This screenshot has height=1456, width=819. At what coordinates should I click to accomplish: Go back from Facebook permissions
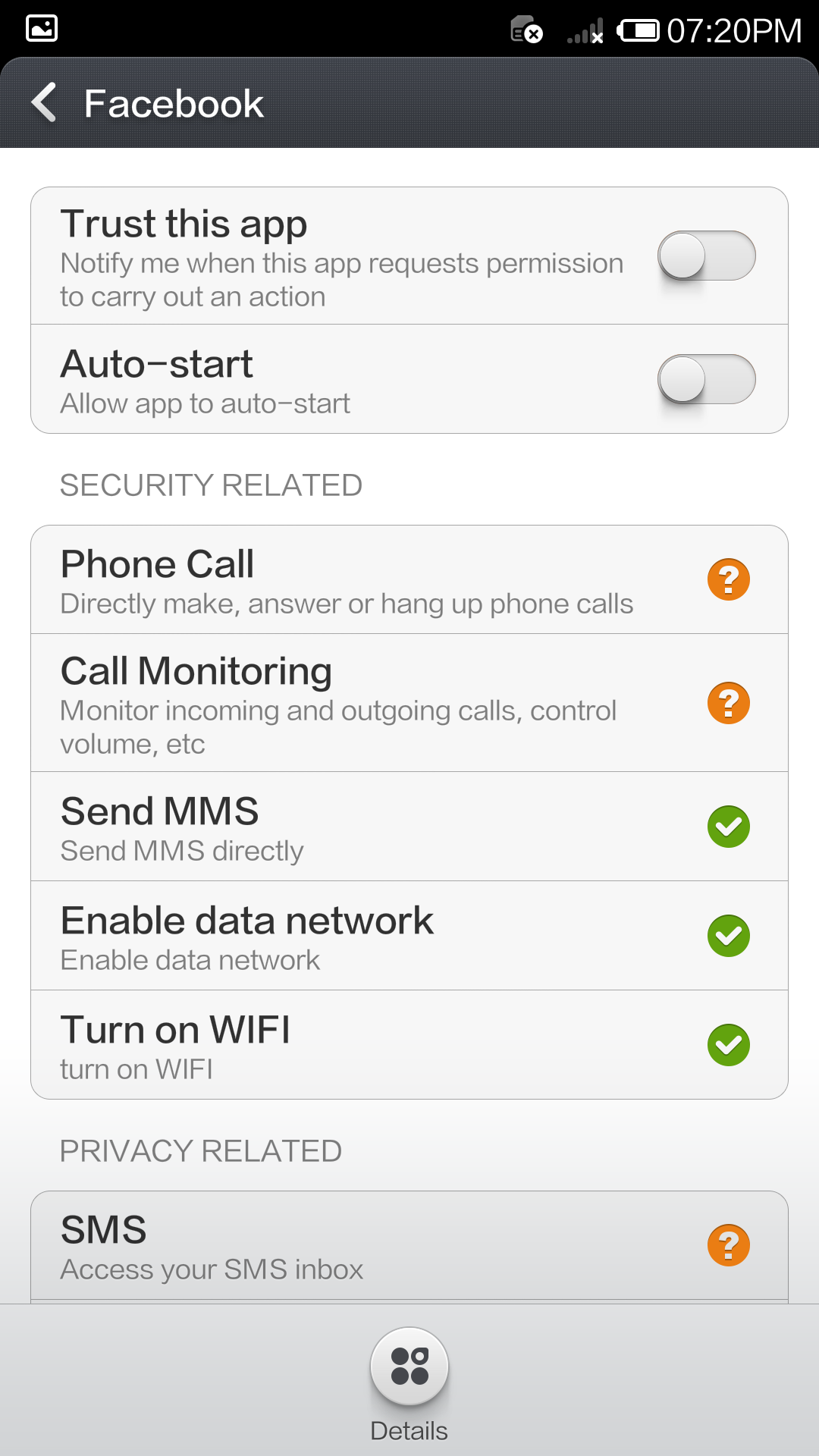coord(45,102)
